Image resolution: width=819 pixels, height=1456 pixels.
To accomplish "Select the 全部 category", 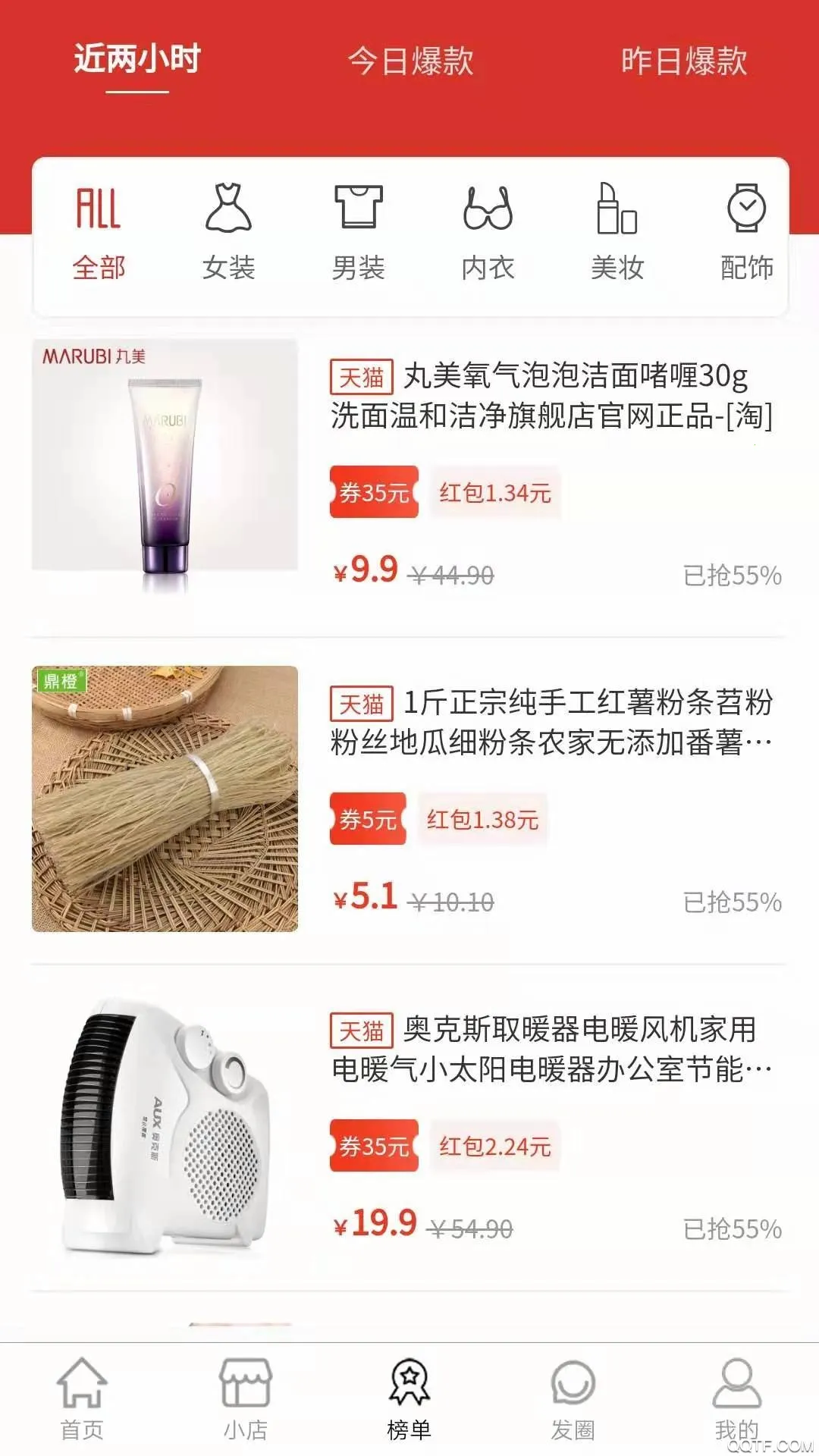I will (x=99, y=233).
